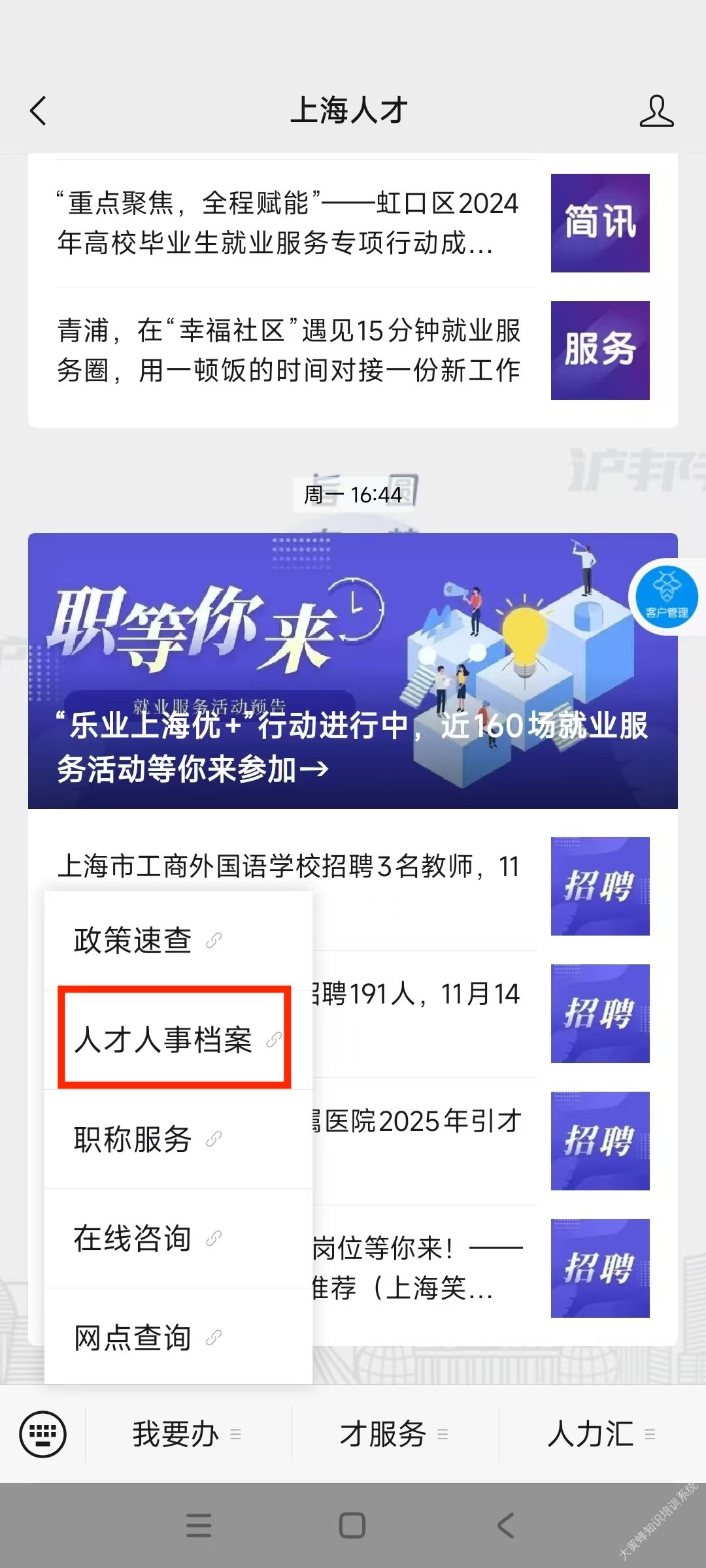Viewport: 706px width, 1568px height.
Task: Collapse the 我要办 bottom menu
Action: pyautogui.click(x=188, y=1434)
